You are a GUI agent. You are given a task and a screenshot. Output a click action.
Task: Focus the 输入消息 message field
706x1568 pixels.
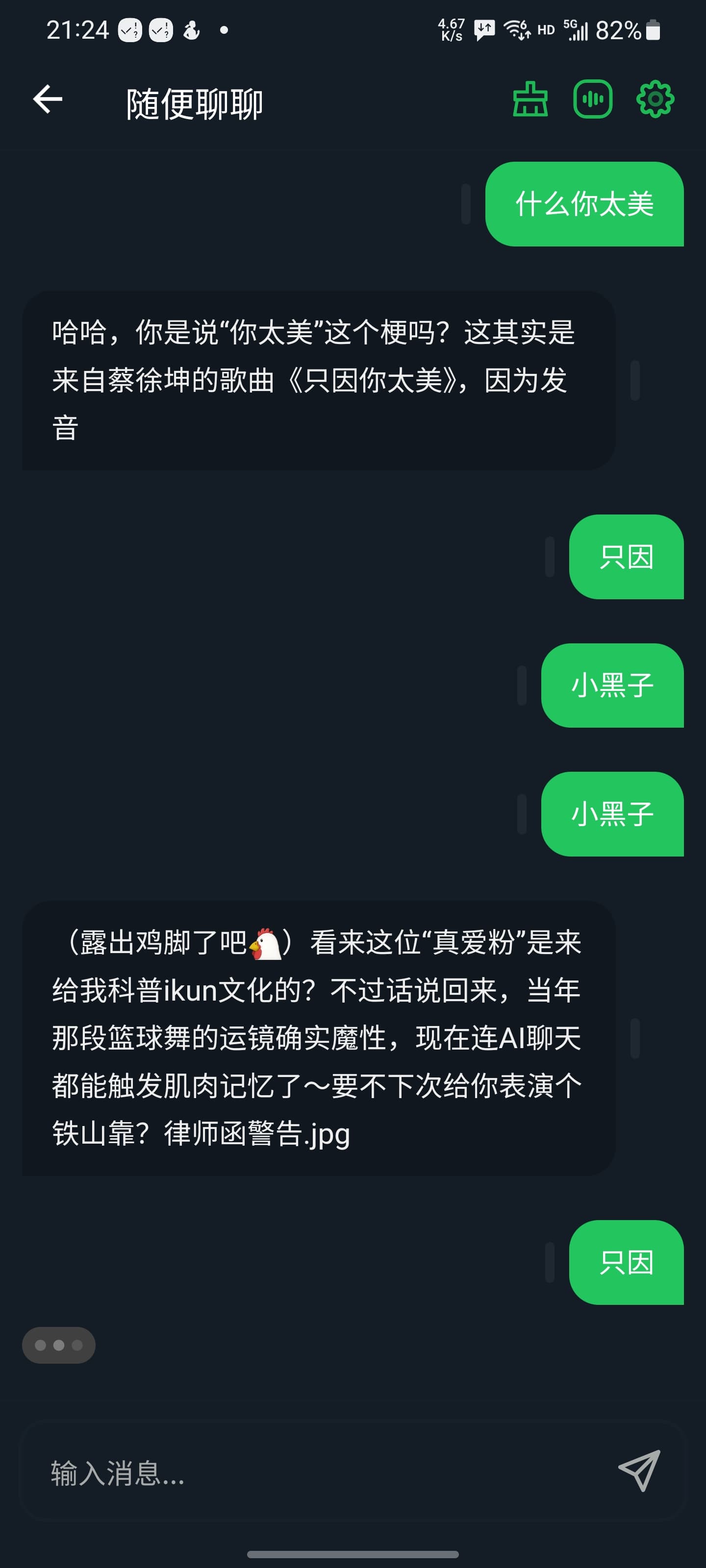pyautogui.click(x=317, y=1473)
